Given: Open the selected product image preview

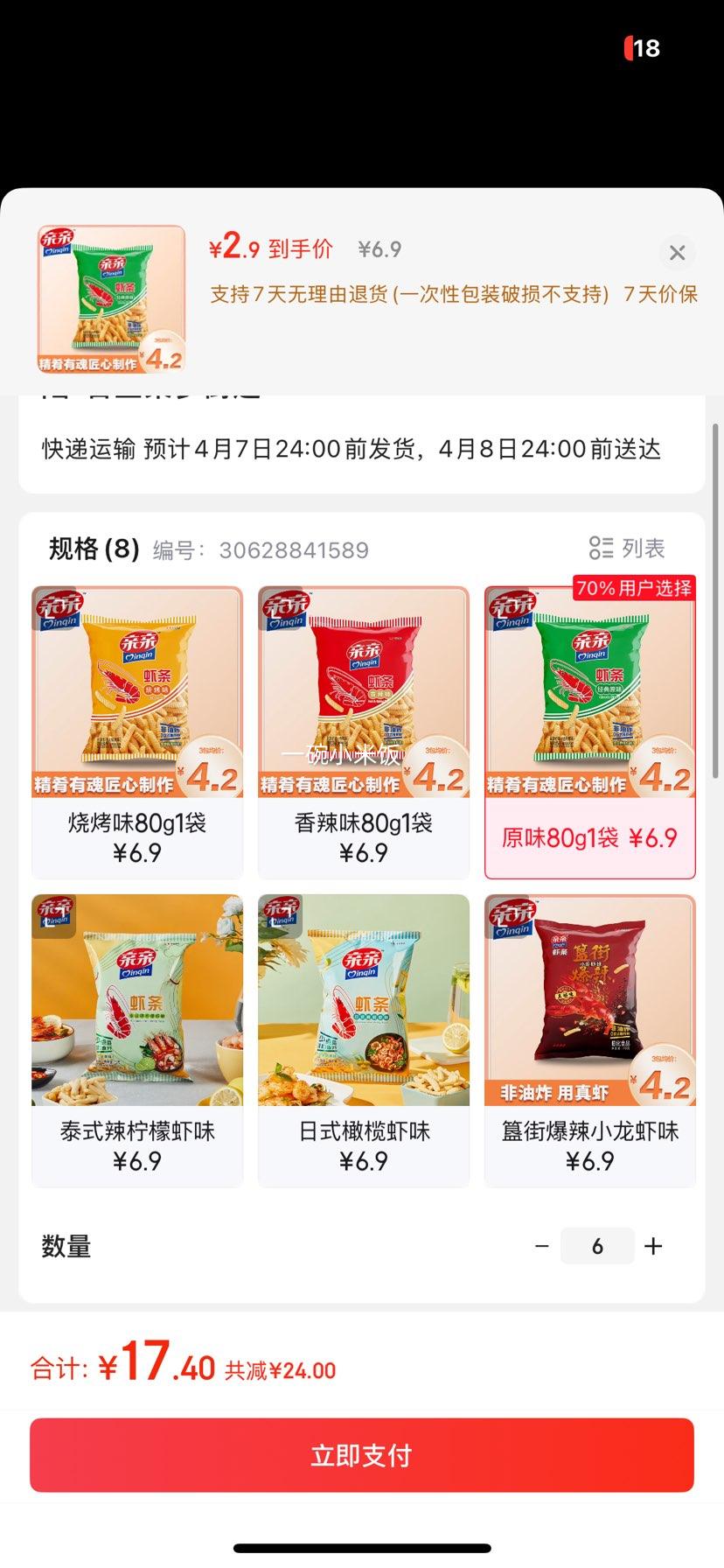Looking at the screenshot, I should pyautogui.click(x=111, y=299).
